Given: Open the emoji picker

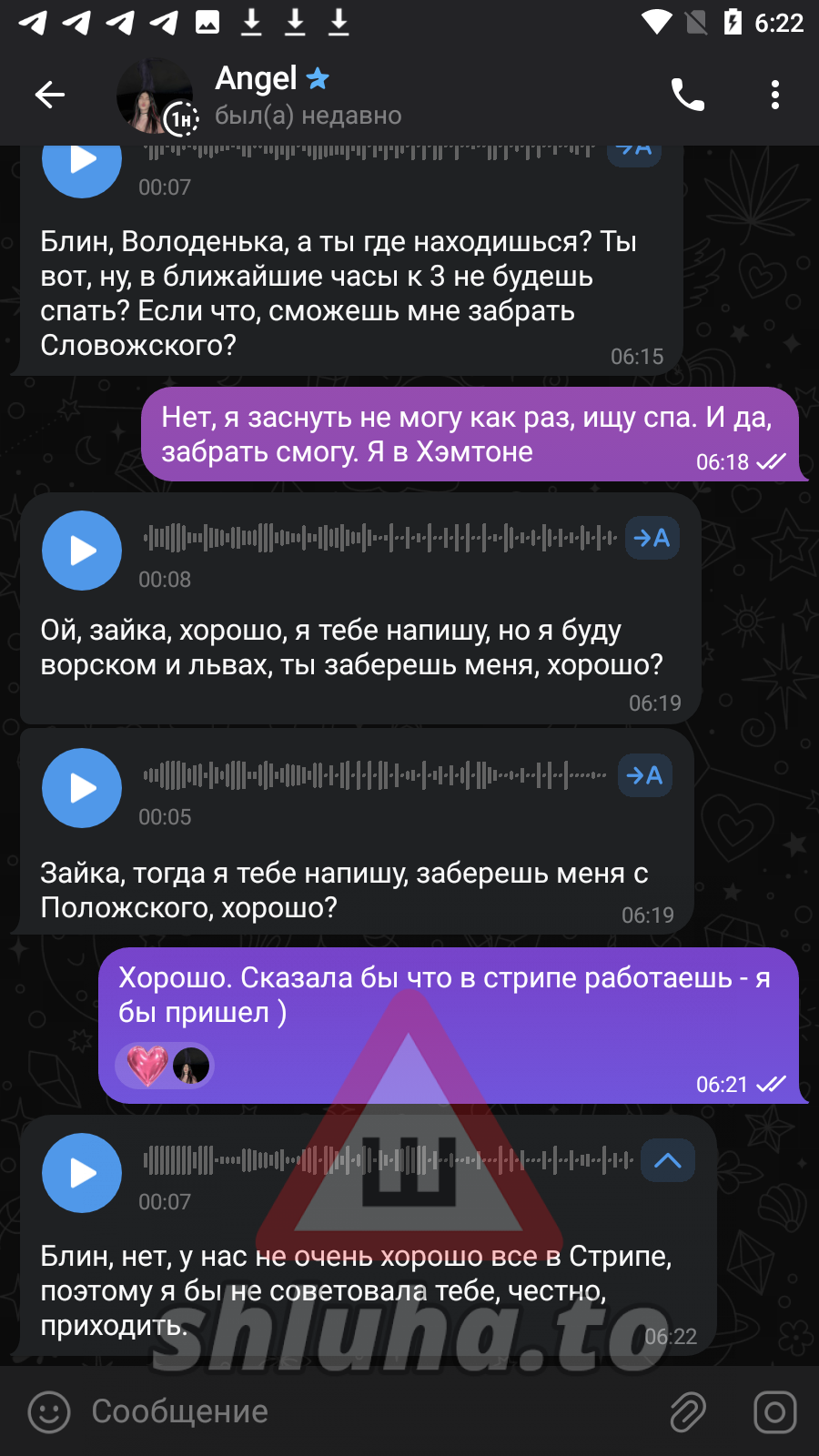Looking at the screenshot, I should point(49,1412).
